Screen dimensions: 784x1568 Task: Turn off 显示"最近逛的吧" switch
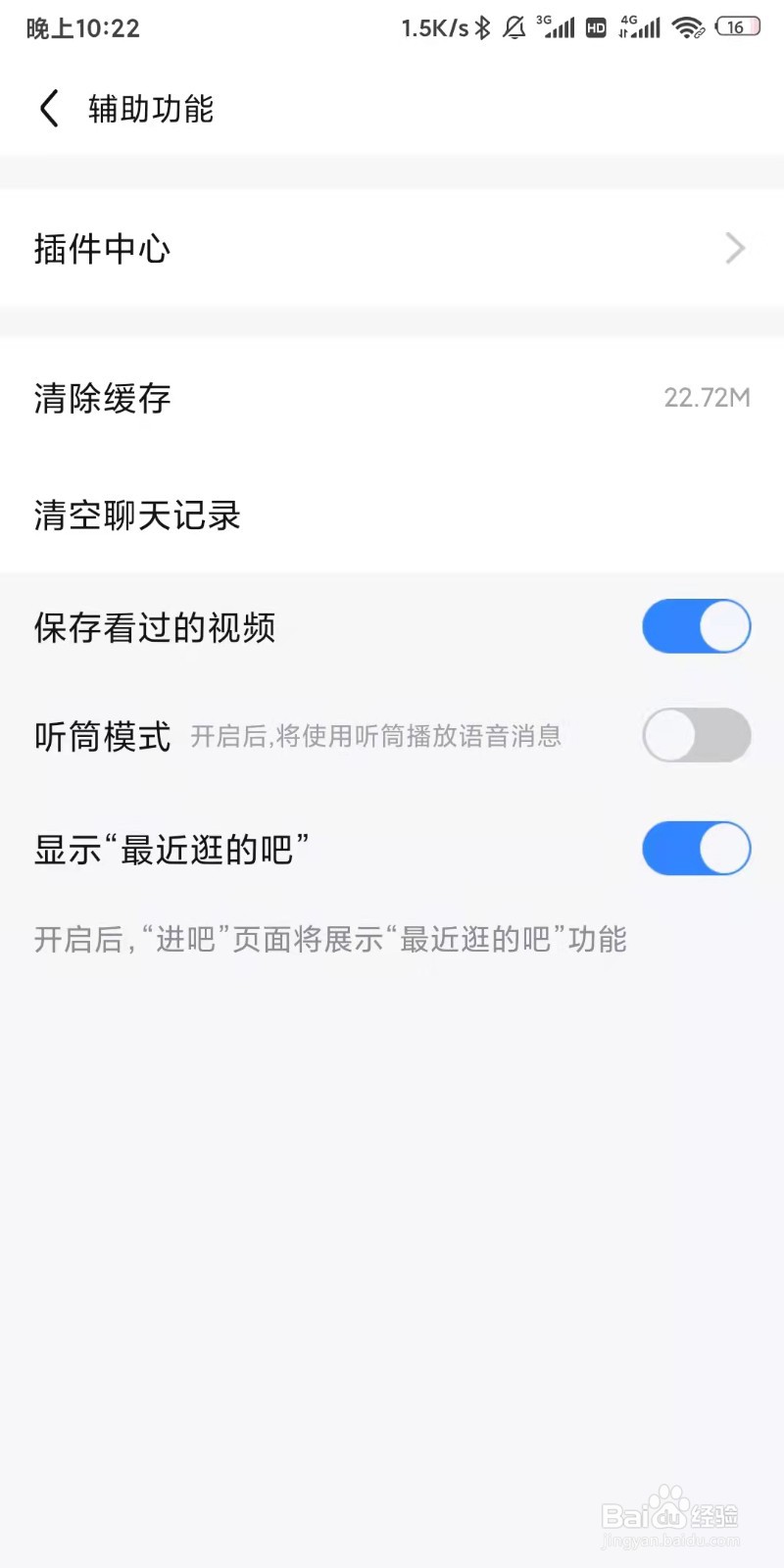pyautogui.click(x=696, y=849)
